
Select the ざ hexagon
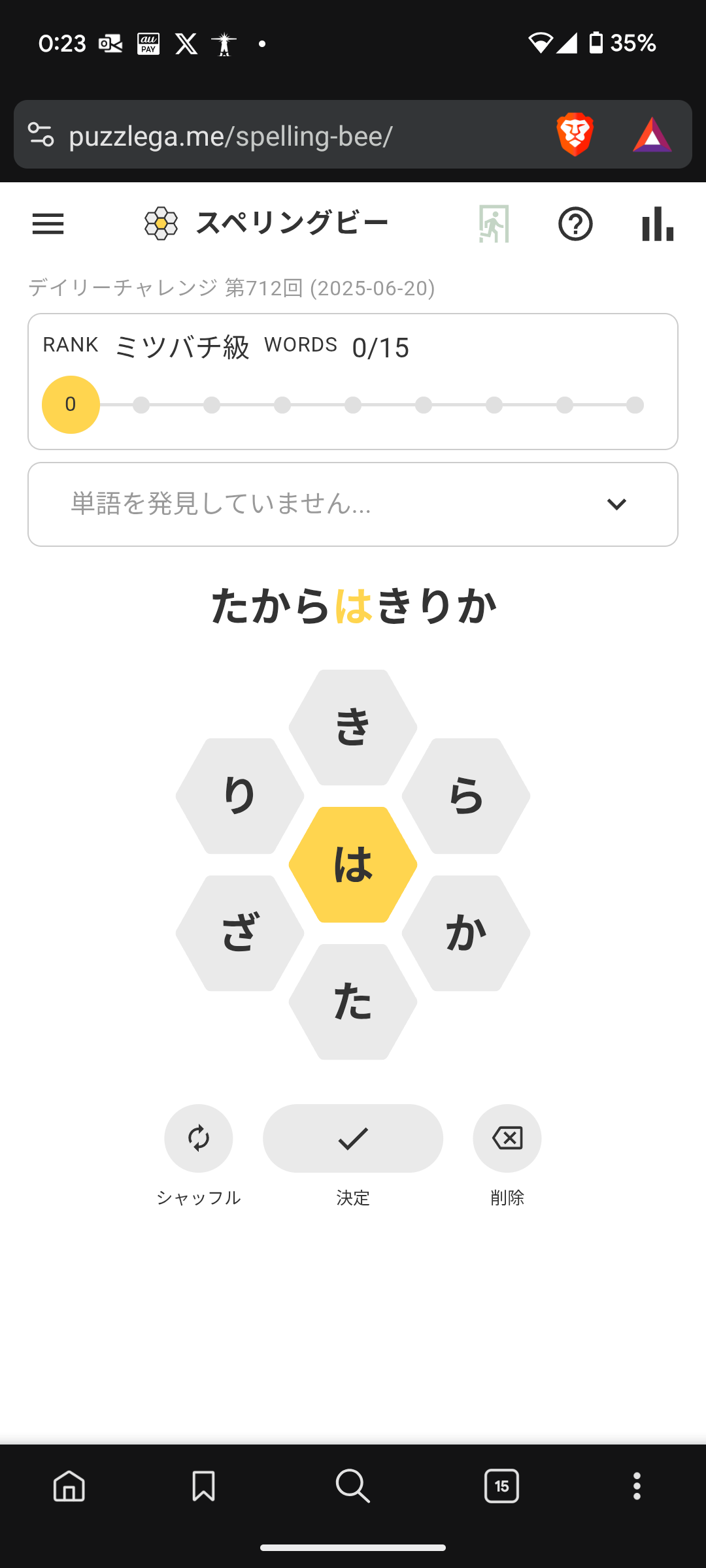(240, 933)
